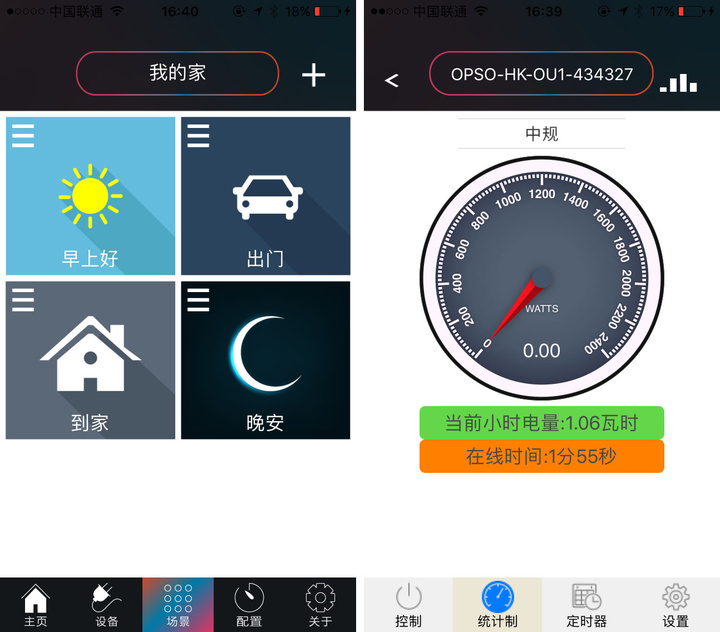Open the 定时器 tab

pyautogui.click(x=586, y=606)
